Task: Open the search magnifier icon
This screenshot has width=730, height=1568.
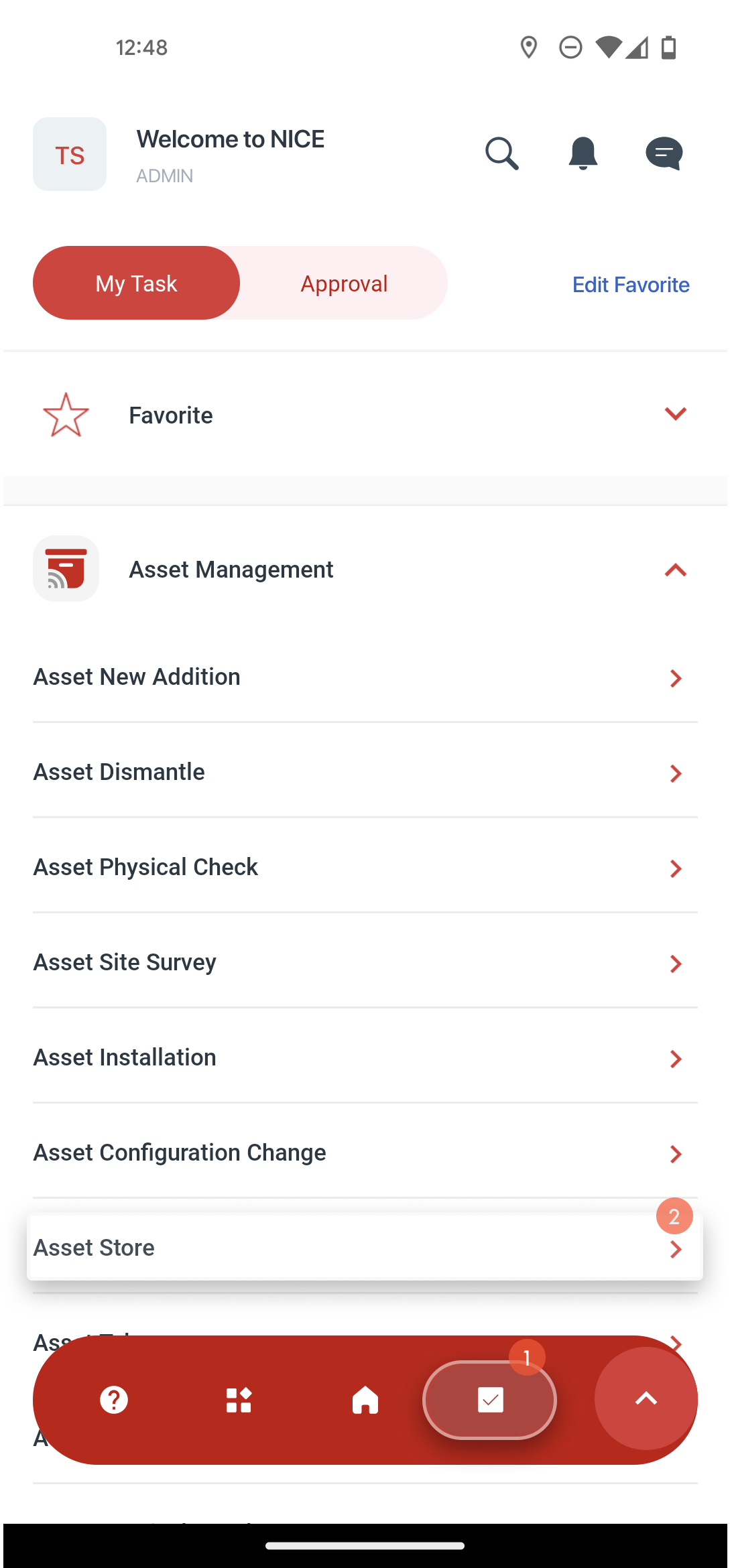Action: [501, 153]
